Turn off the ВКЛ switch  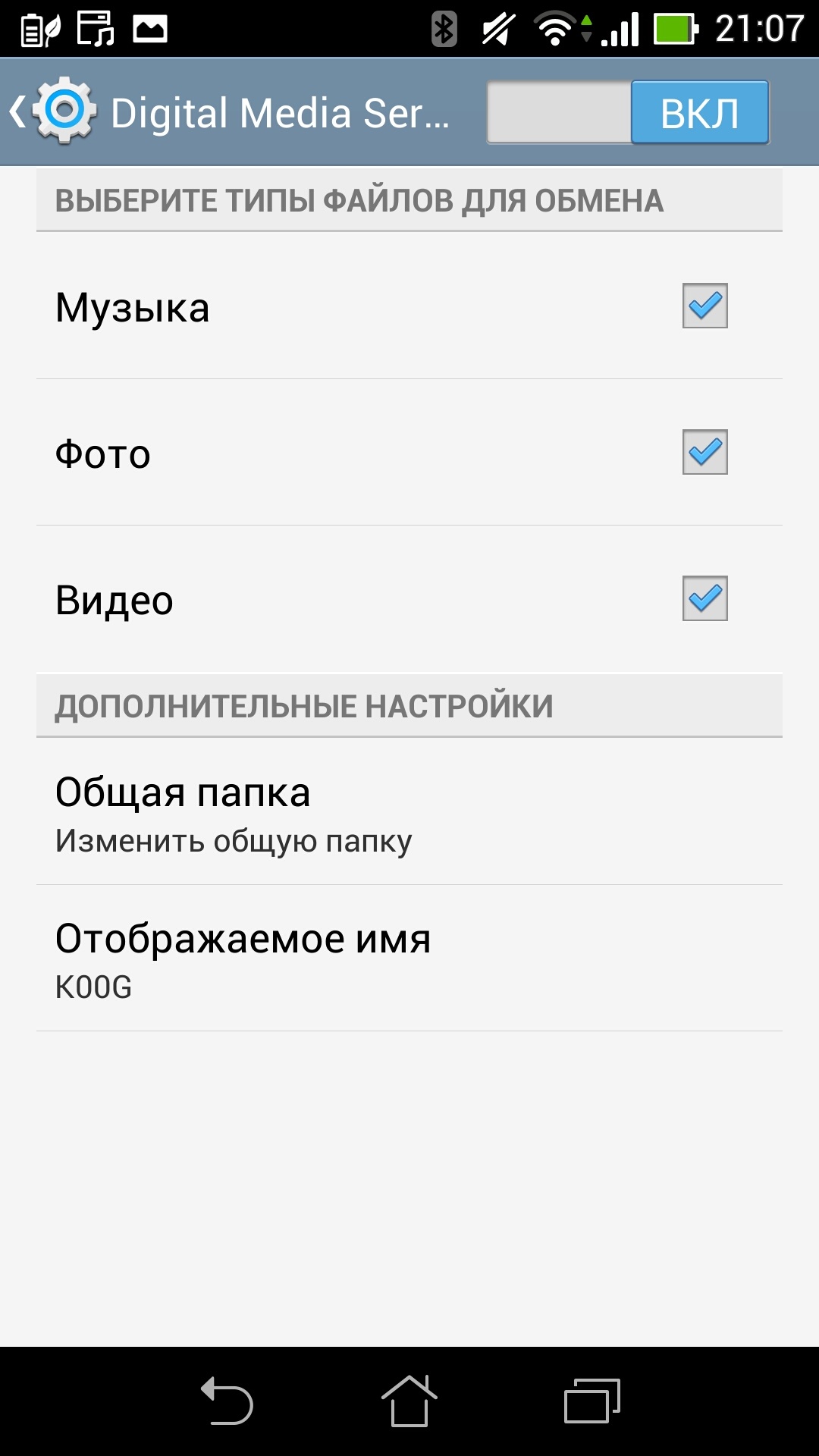[628, 112]
